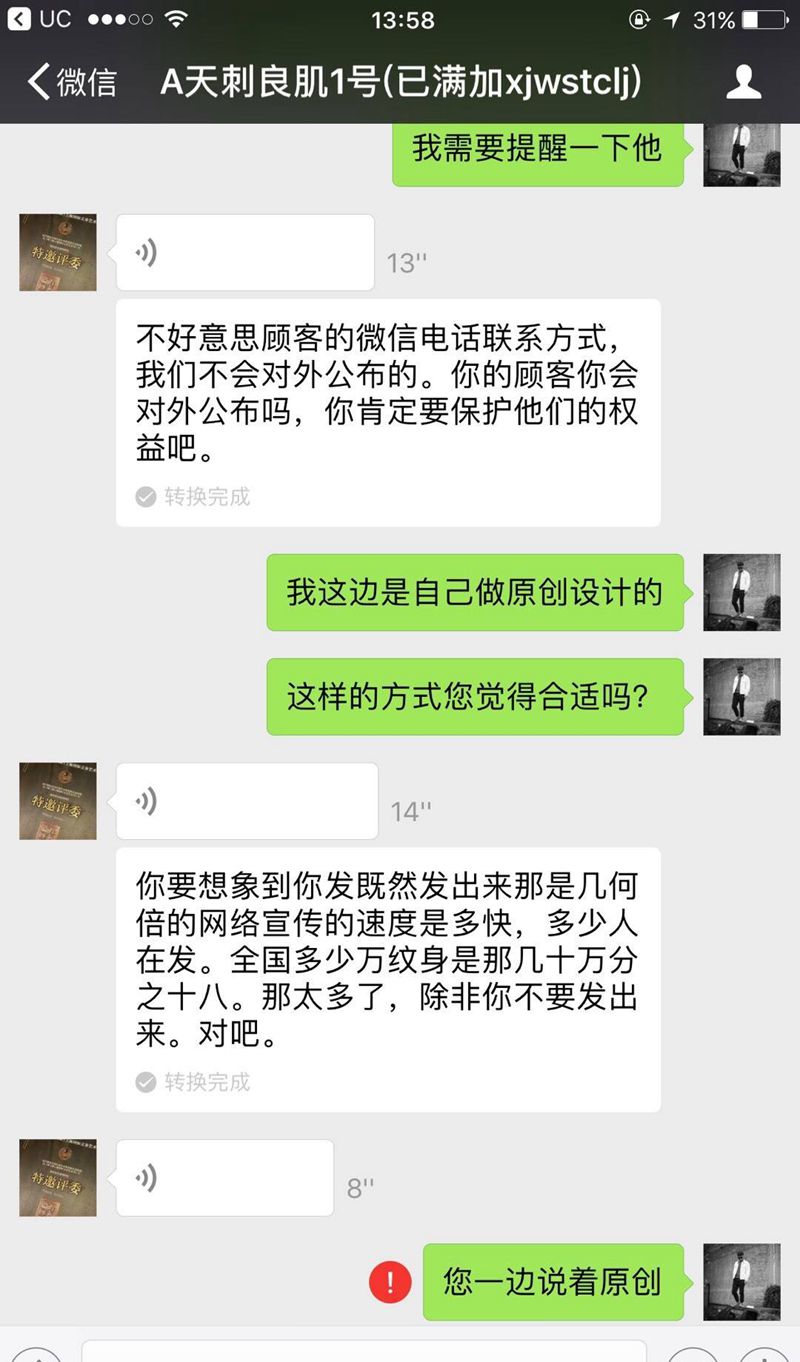Play the 13-second voice message

(x=245, y=253)
